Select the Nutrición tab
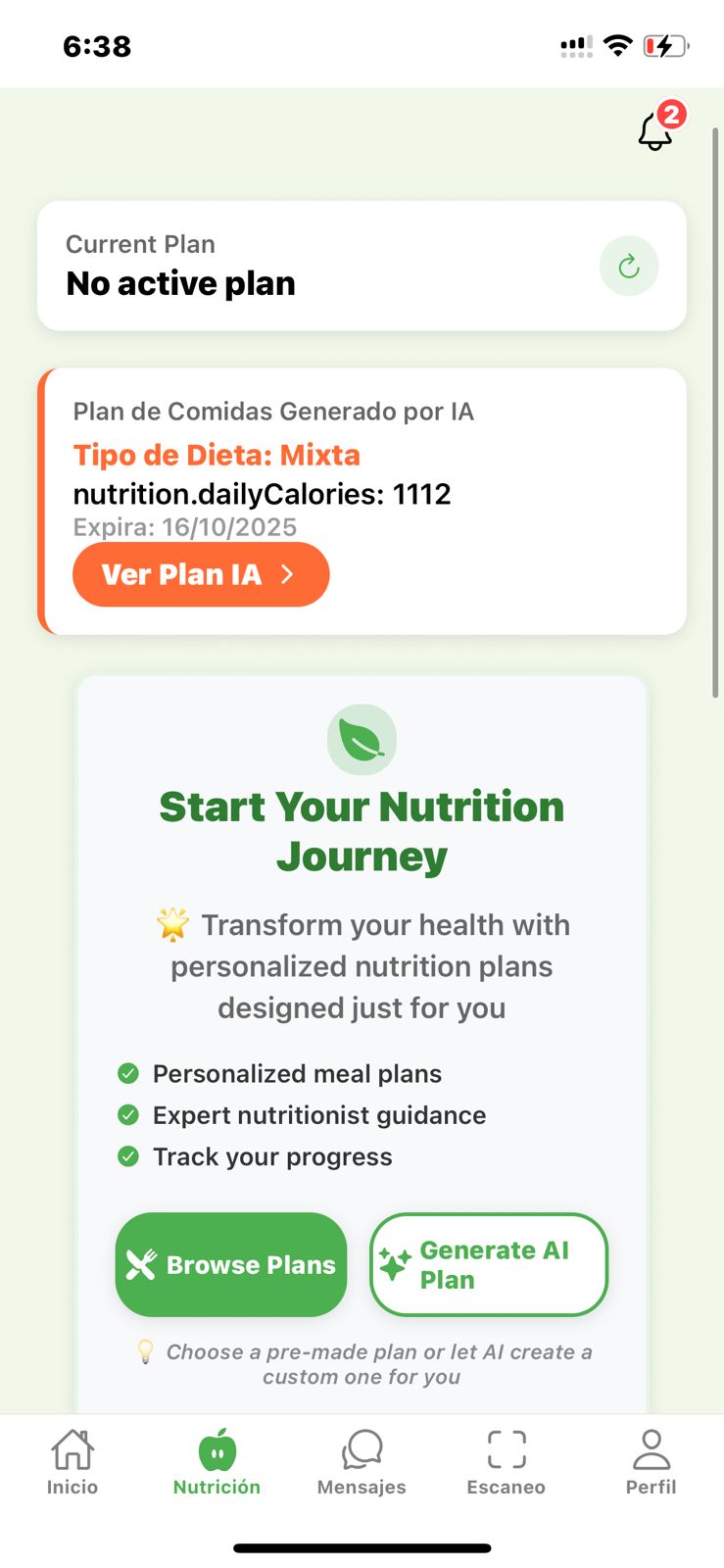The height and width of the screenshot is (1568, 724). (x=217, y=1462)
